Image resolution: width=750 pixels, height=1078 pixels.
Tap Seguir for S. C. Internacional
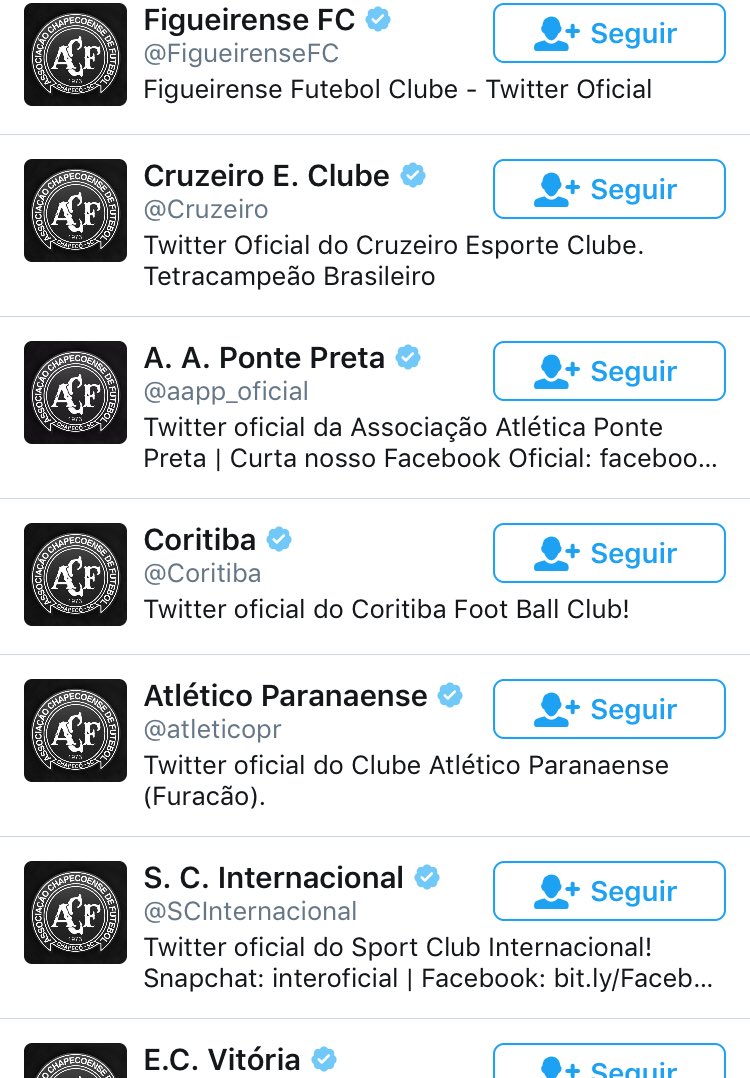coord(608,891)
